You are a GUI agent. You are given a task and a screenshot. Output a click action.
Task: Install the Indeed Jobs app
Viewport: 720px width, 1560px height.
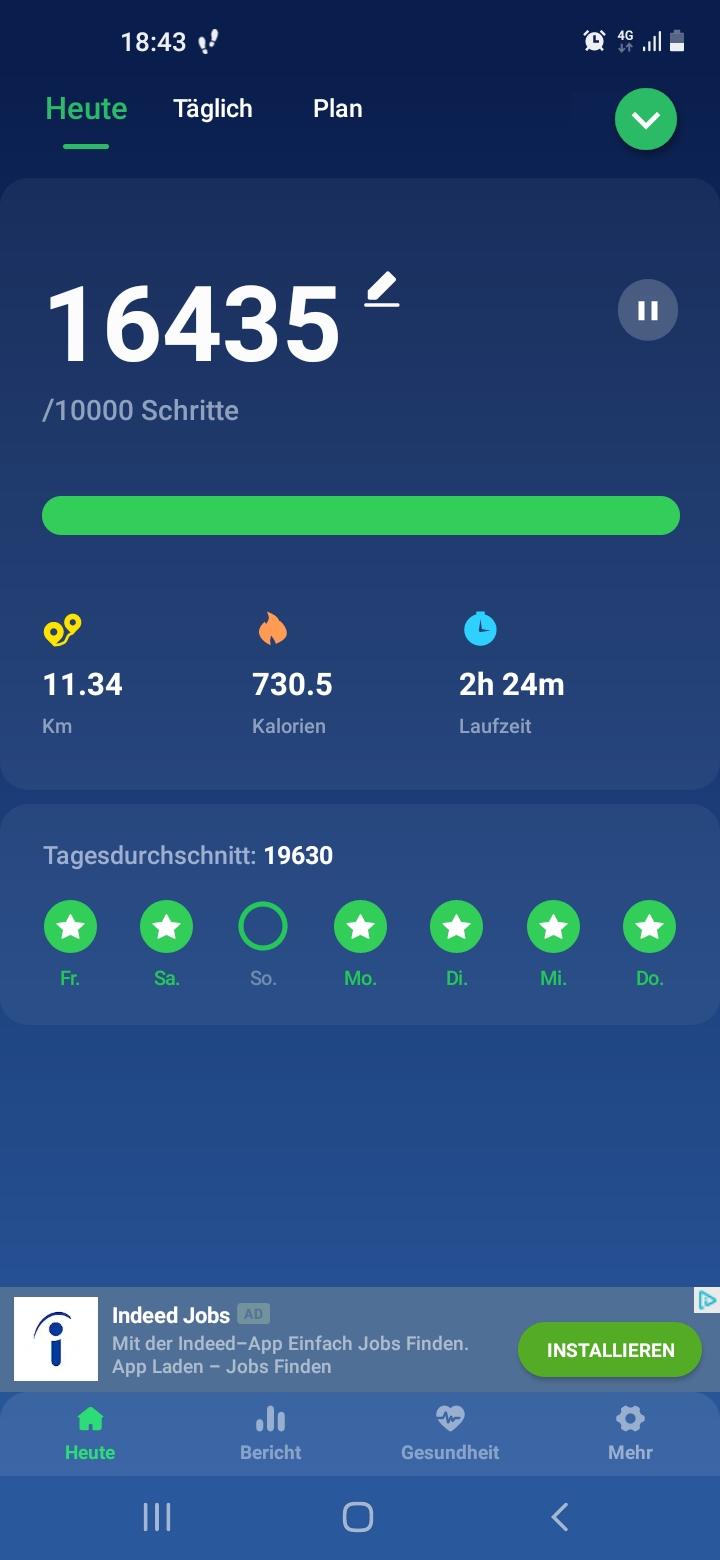[x=610, y=1350]
